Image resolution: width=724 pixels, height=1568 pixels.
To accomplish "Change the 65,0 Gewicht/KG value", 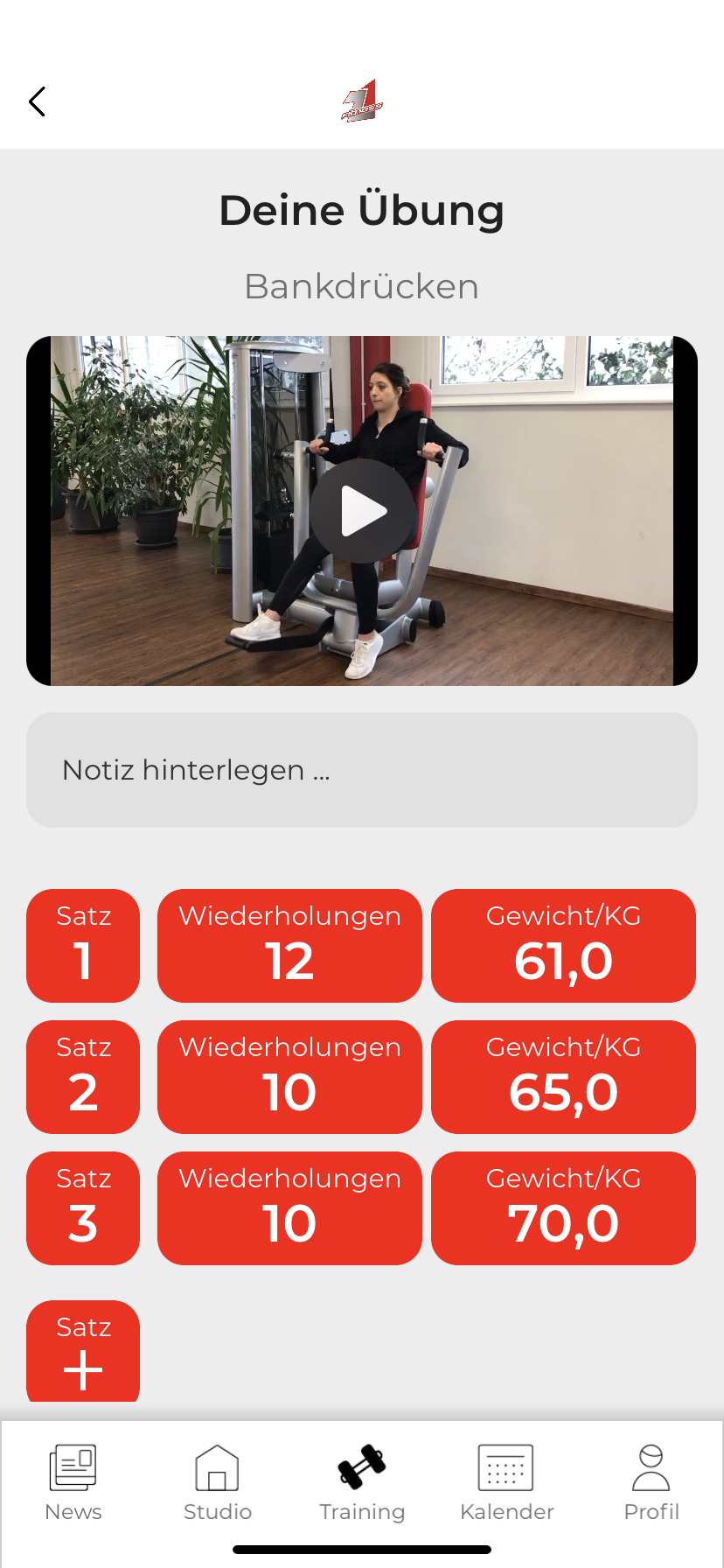I will [x=563, y=1077].
